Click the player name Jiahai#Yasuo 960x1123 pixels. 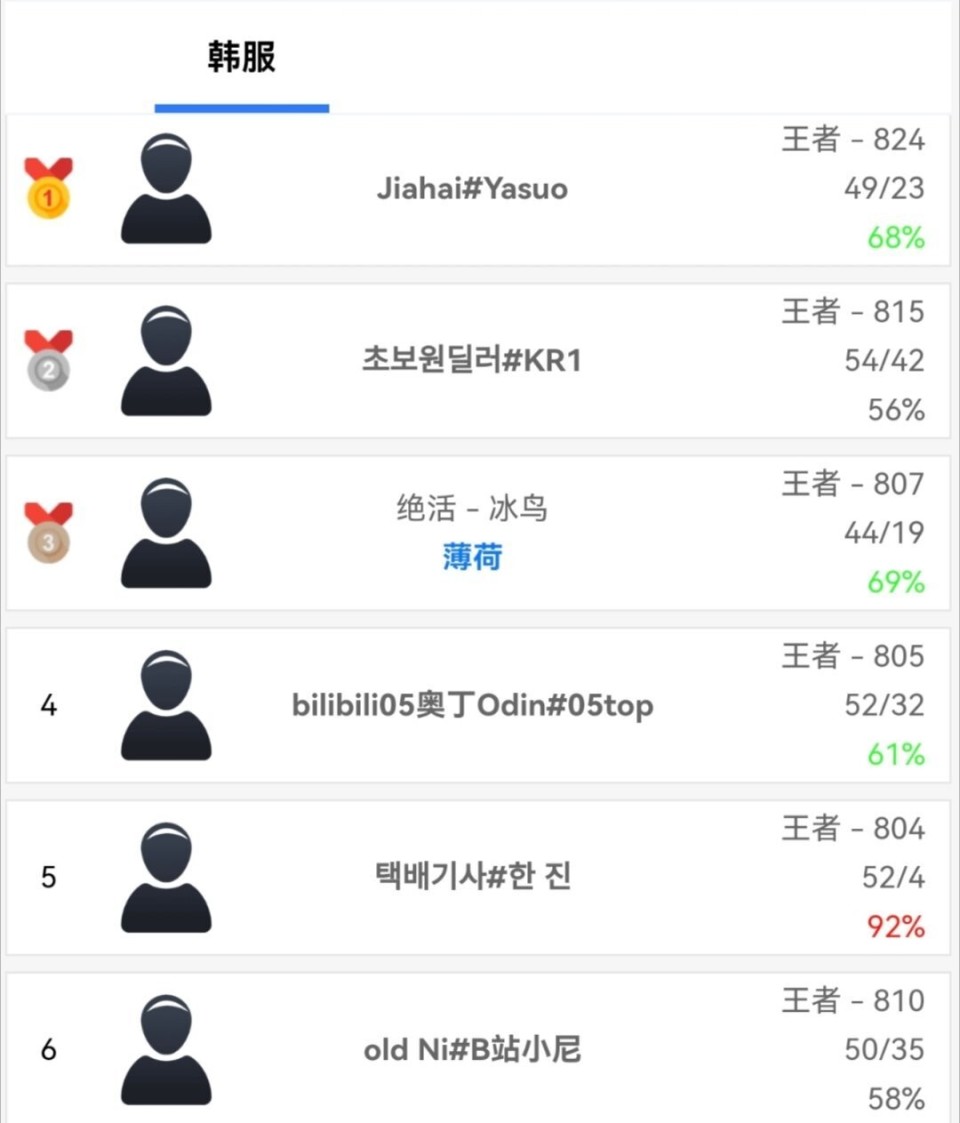pyautogui.click(x=472, y=189)
